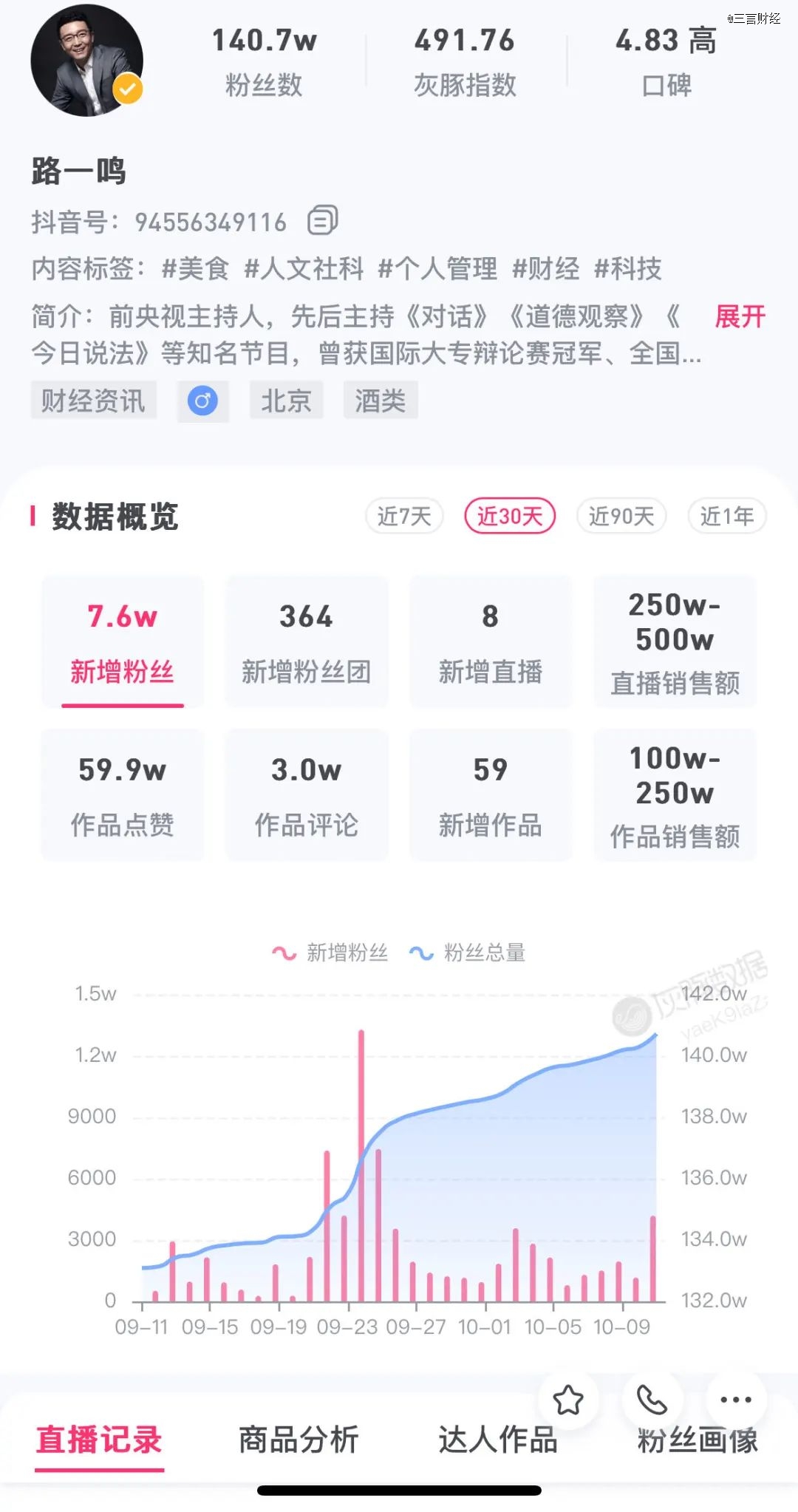
Task: Expand the full bio with 展开
Action: [x=740, y=316]
